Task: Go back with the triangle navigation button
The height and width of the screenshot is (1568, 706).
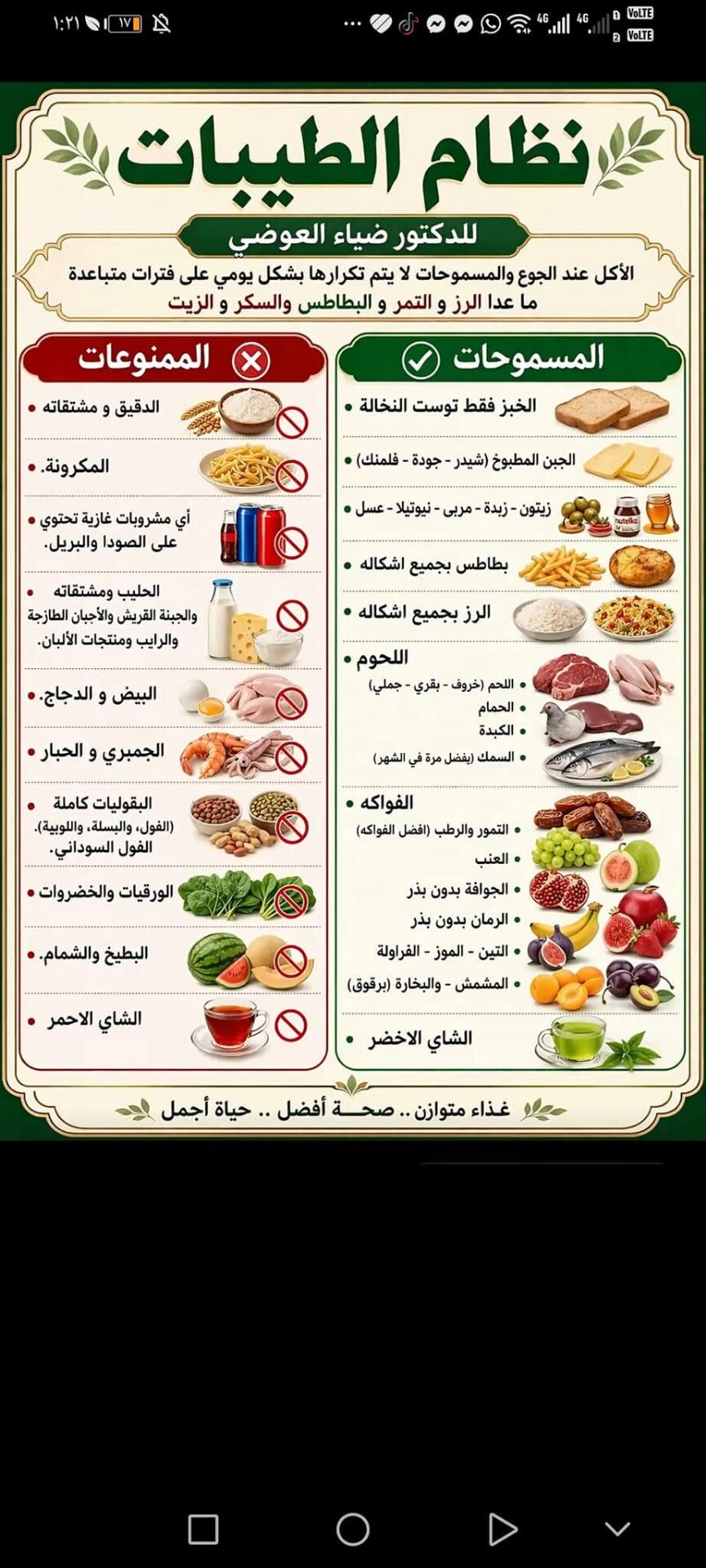Action: click(x=503, y=1529)
